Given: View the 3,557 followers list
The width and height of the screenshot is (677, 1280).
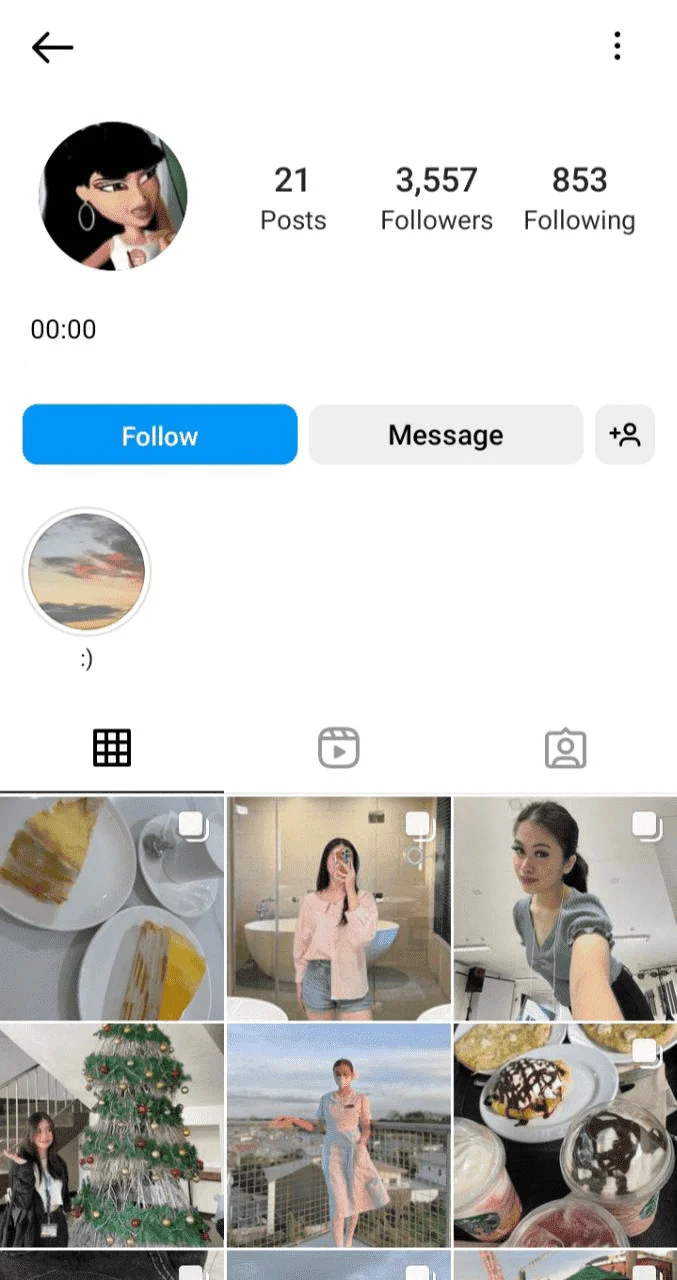Looking at the screenshot, I should point(436,199).
